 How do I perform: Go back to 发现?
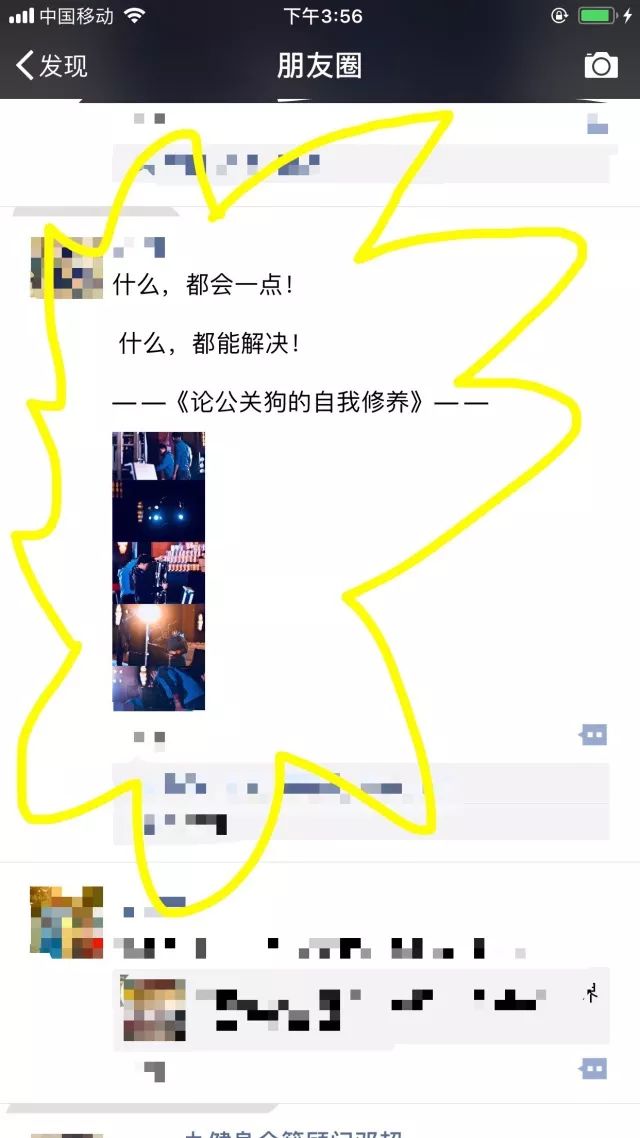point(52,66)
